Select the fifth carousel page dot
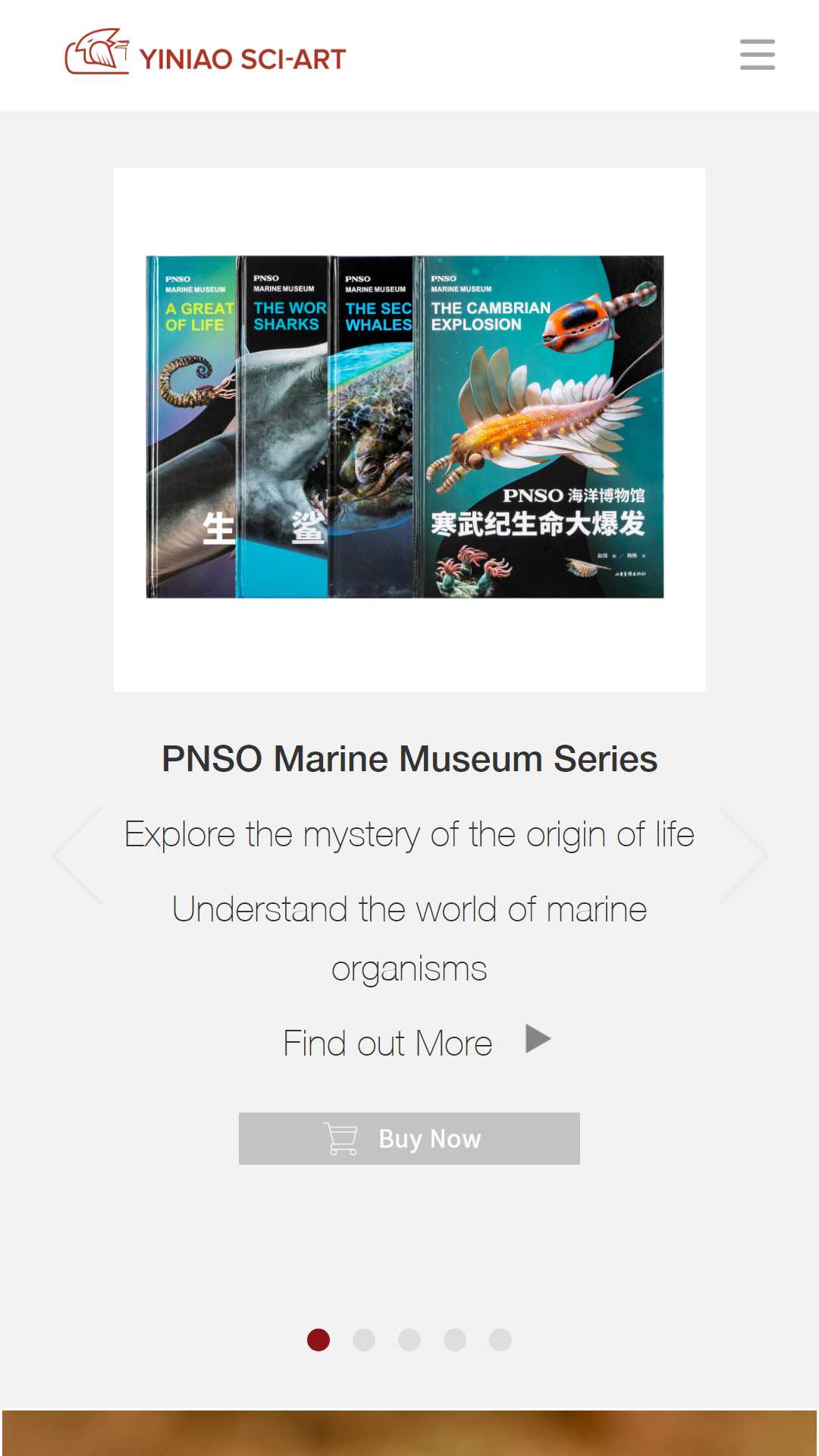This screenshot has height=1456, width=819. (500, 1340)
